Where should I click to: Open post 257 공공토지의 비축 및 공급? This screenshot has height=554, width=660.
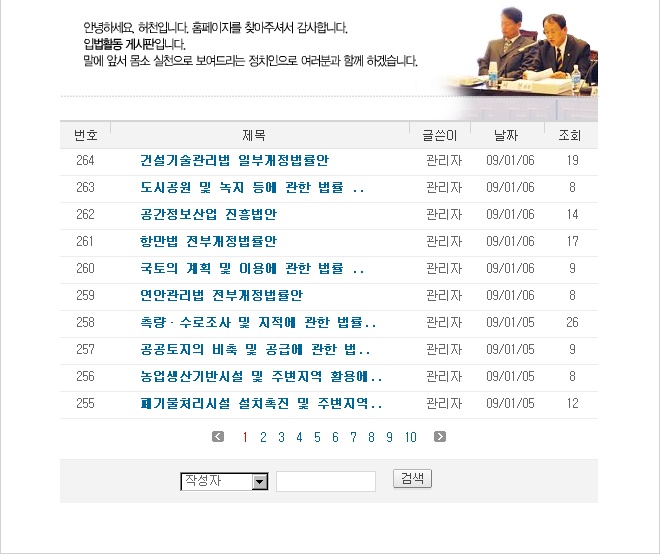coord(255,349)
